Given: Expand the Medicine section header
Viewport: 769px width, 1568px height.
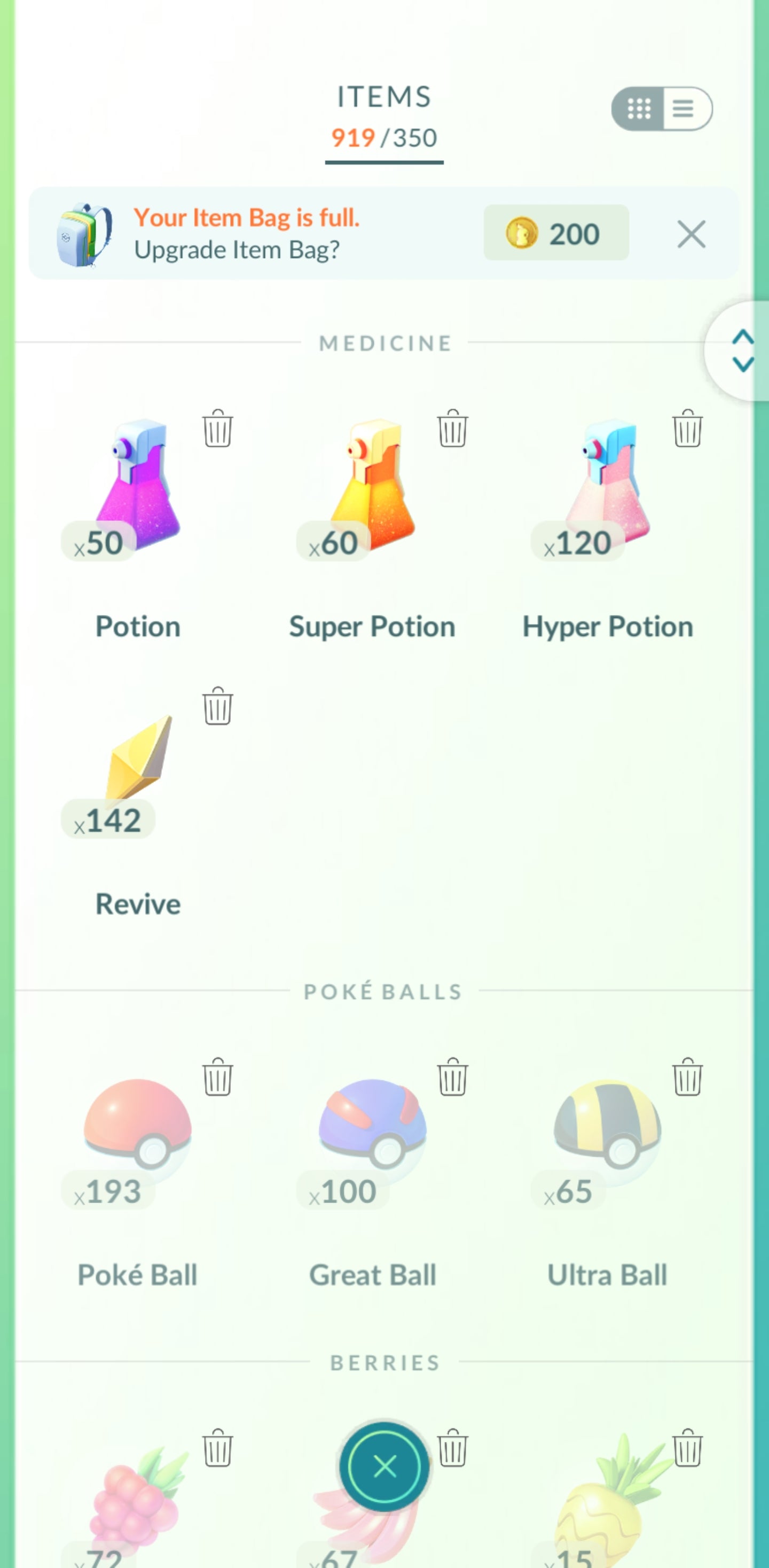Looking at the screenshot, I should point(384,342).
